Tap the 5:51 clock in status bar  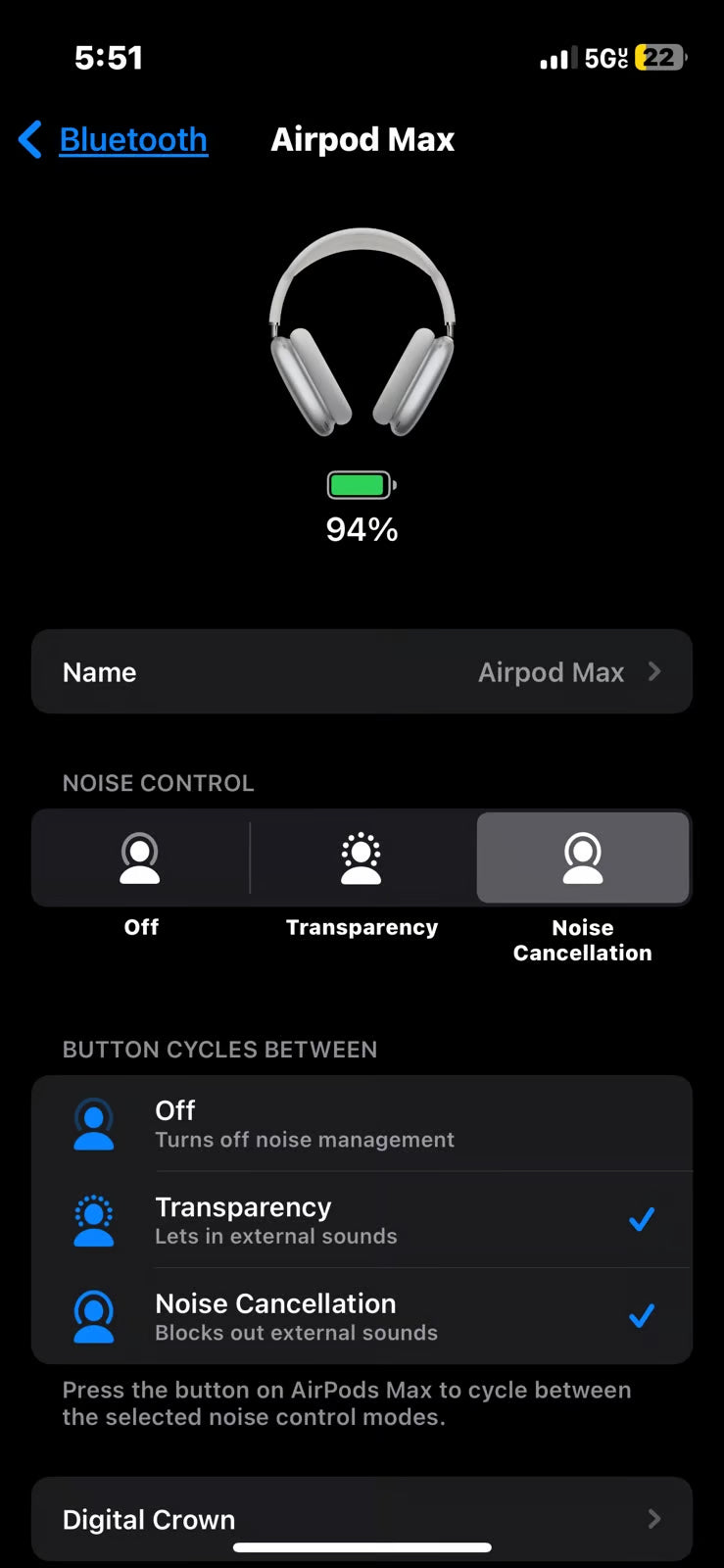tap(110, 58)
